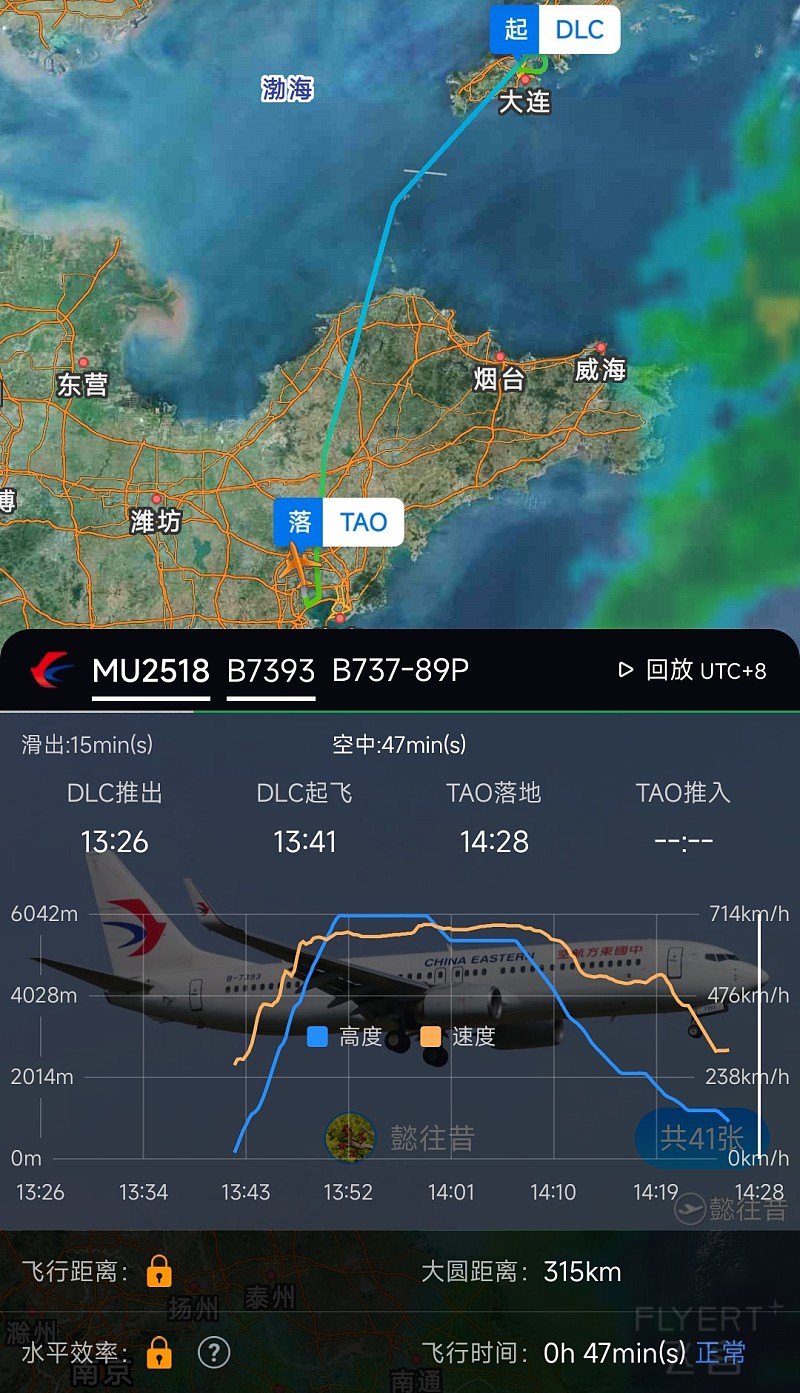Tap the orange aircraft icon on the map
Viewport: 800px width, 1393px height.
click(298, 565)
